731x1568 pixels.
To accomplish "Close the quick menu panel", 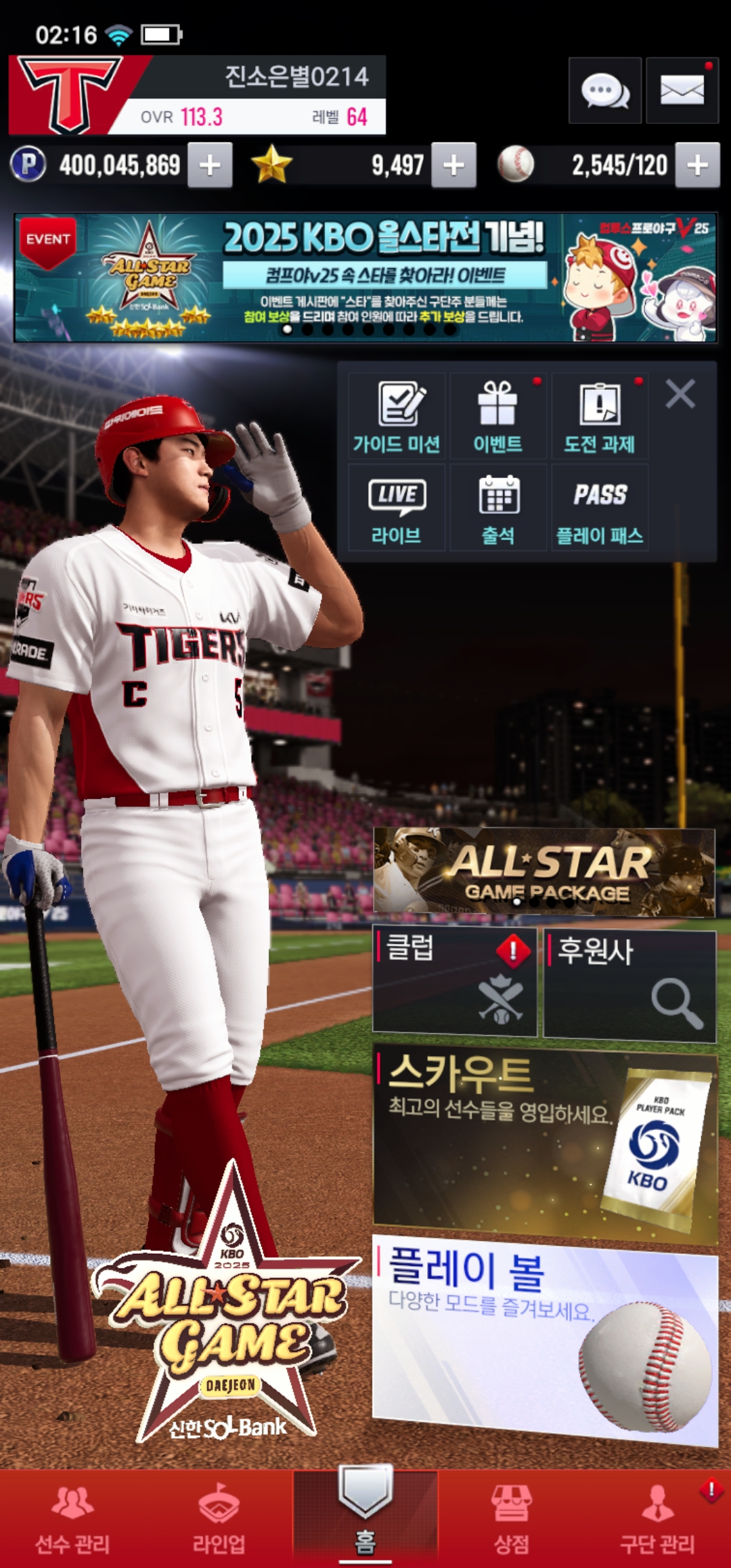I will pyautogui.click(x=680, y=393).
